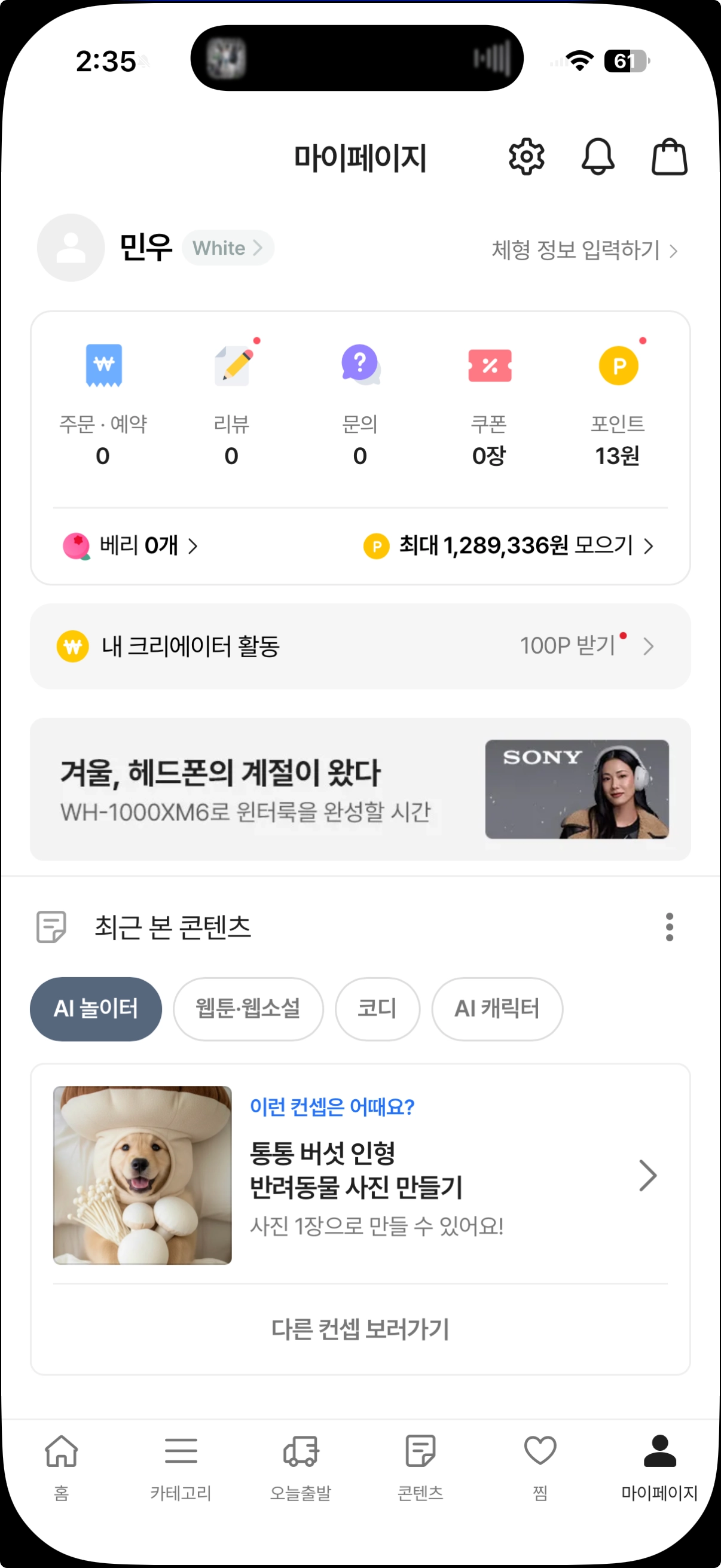Select the 웹툰·웹소설 chip
The height and width of the screenshot is (1568, 721).
[x=248, y=1009]
